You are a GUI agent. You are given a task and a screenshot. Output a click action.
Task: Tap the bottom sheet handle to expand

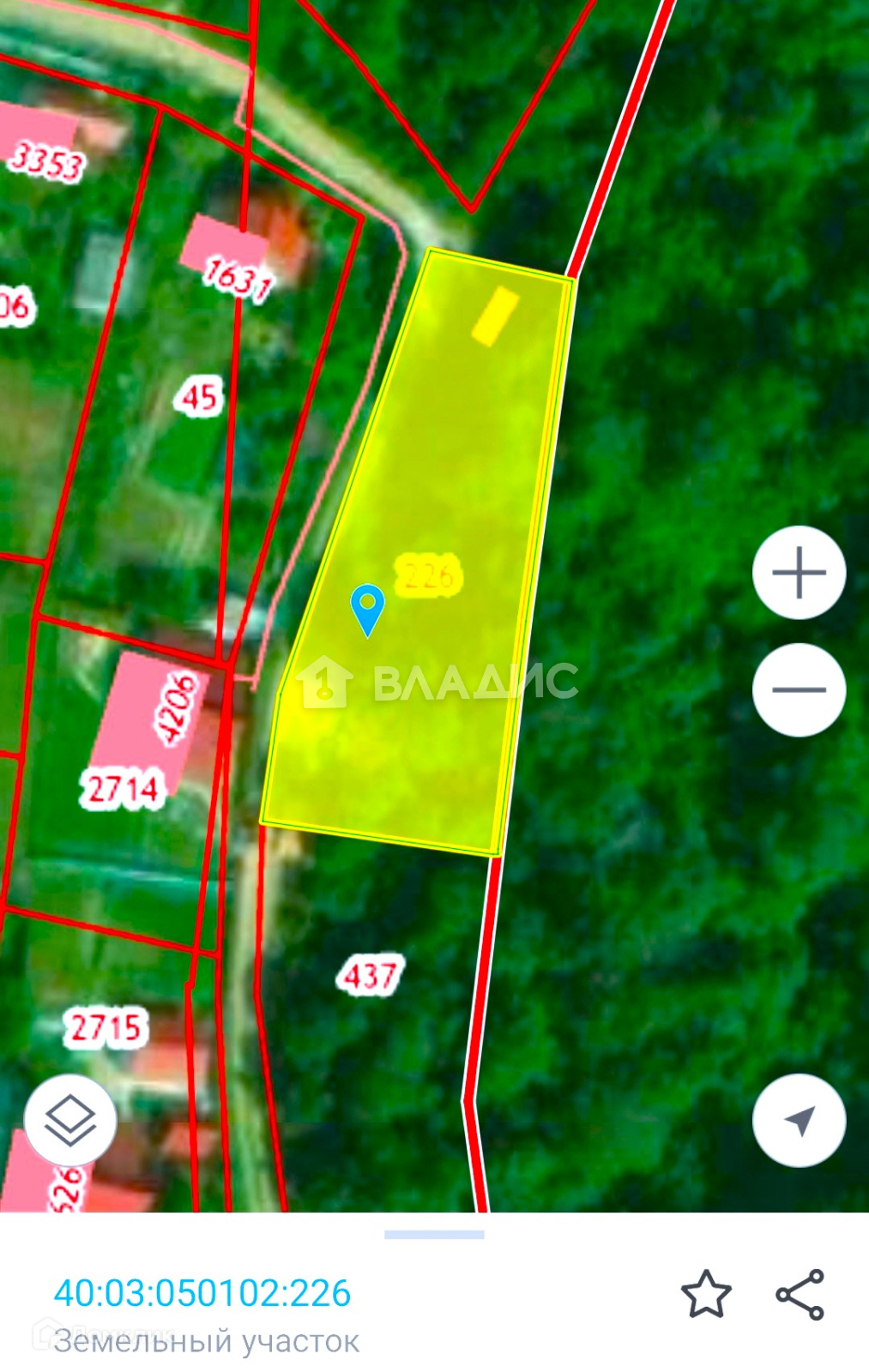coord(434,1235)
